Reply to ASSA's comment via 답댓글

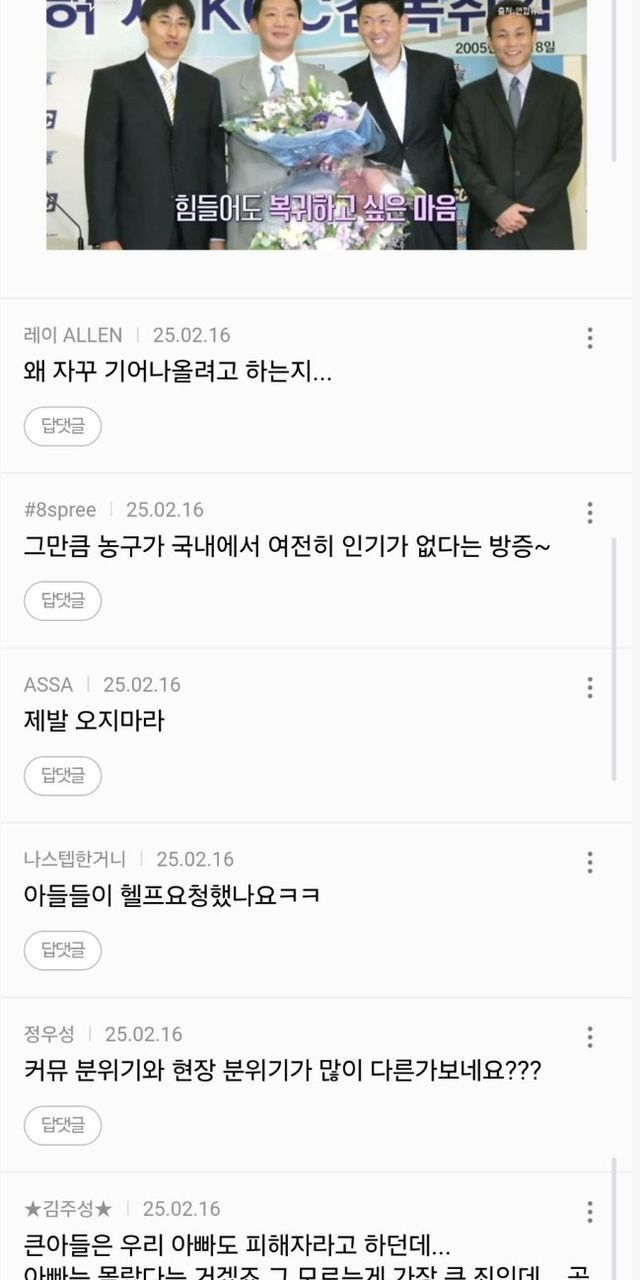tap(63, 776)
